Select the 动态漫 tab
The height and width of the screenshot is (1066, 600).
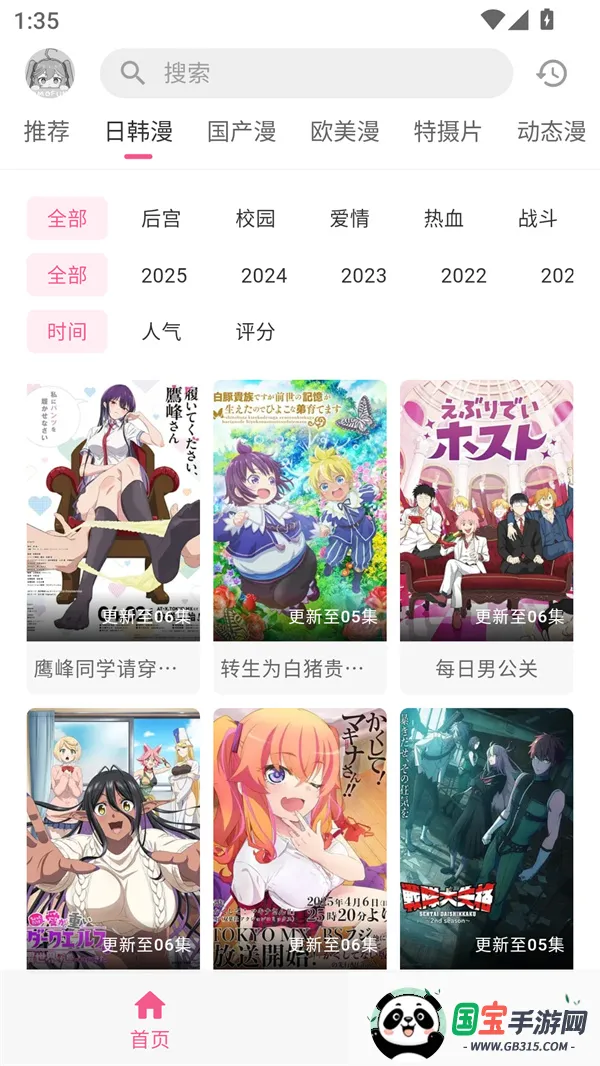550,131
